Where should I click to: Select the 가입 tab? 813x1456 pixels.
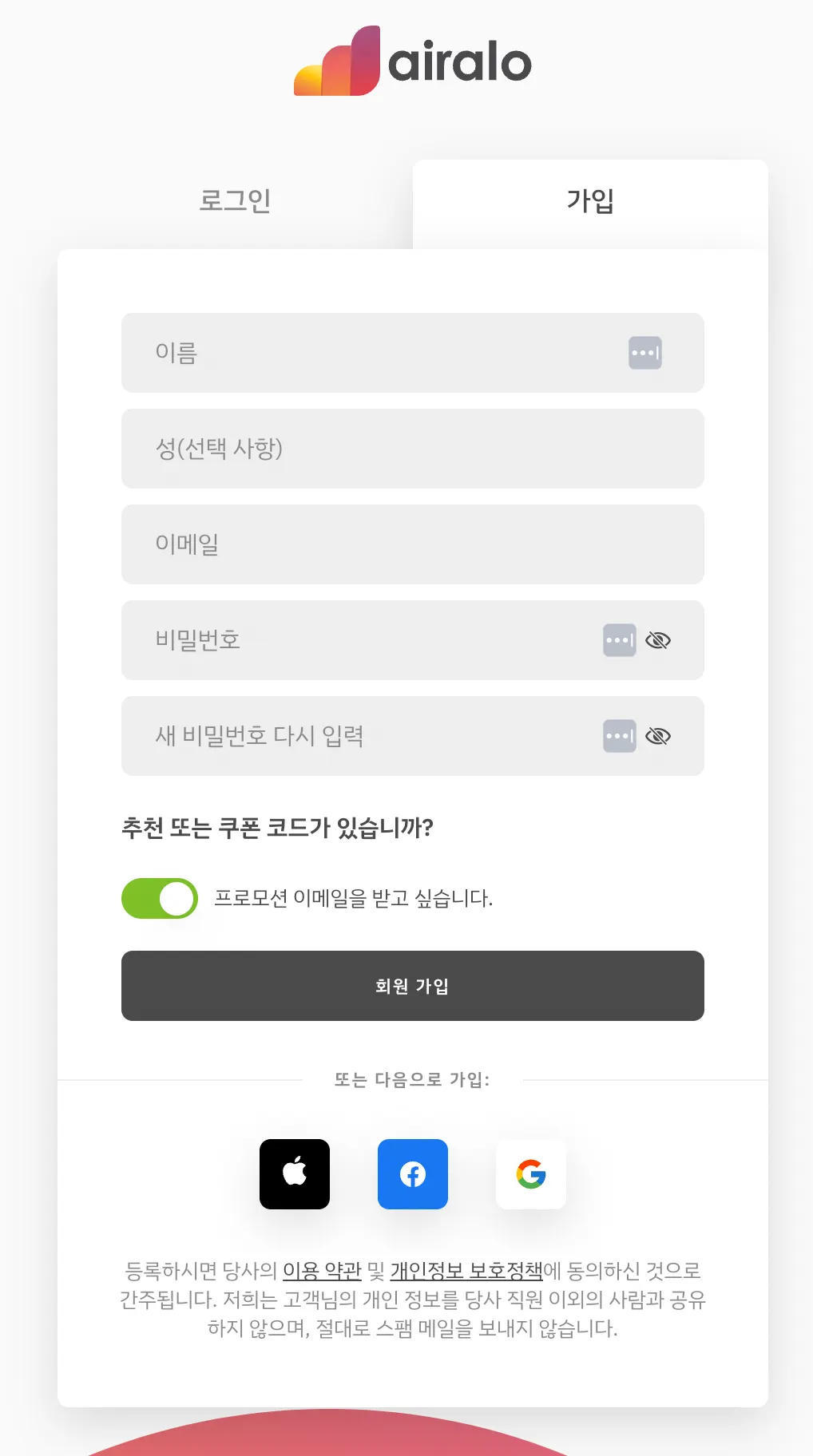coord(590,200)
